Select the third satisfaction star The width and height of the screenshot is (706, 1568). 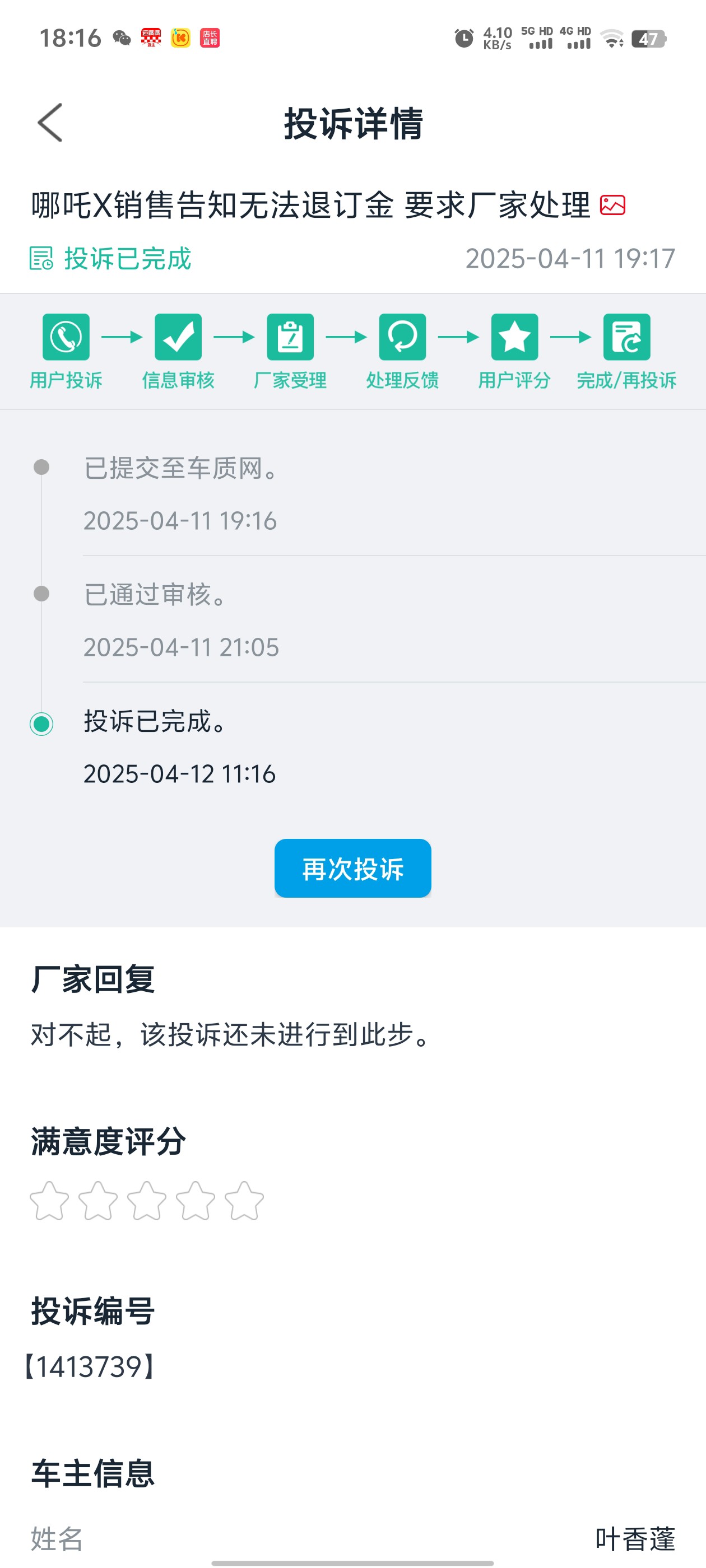pyautogui.click(x=147, y=1201)
